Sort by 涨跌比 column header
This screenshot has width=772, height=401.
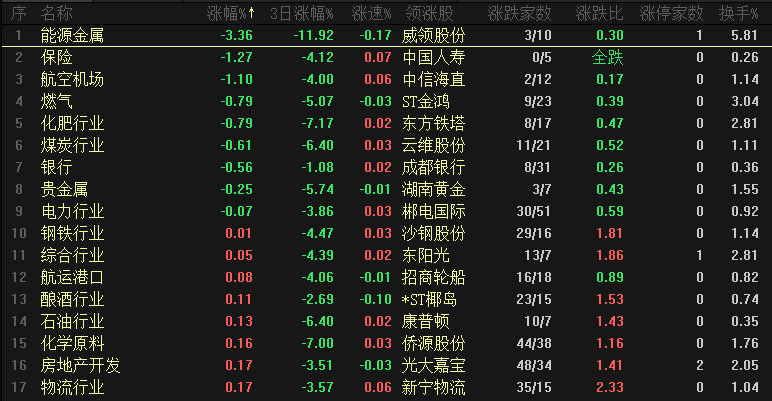pyautogui.click(x=599, y=13)
